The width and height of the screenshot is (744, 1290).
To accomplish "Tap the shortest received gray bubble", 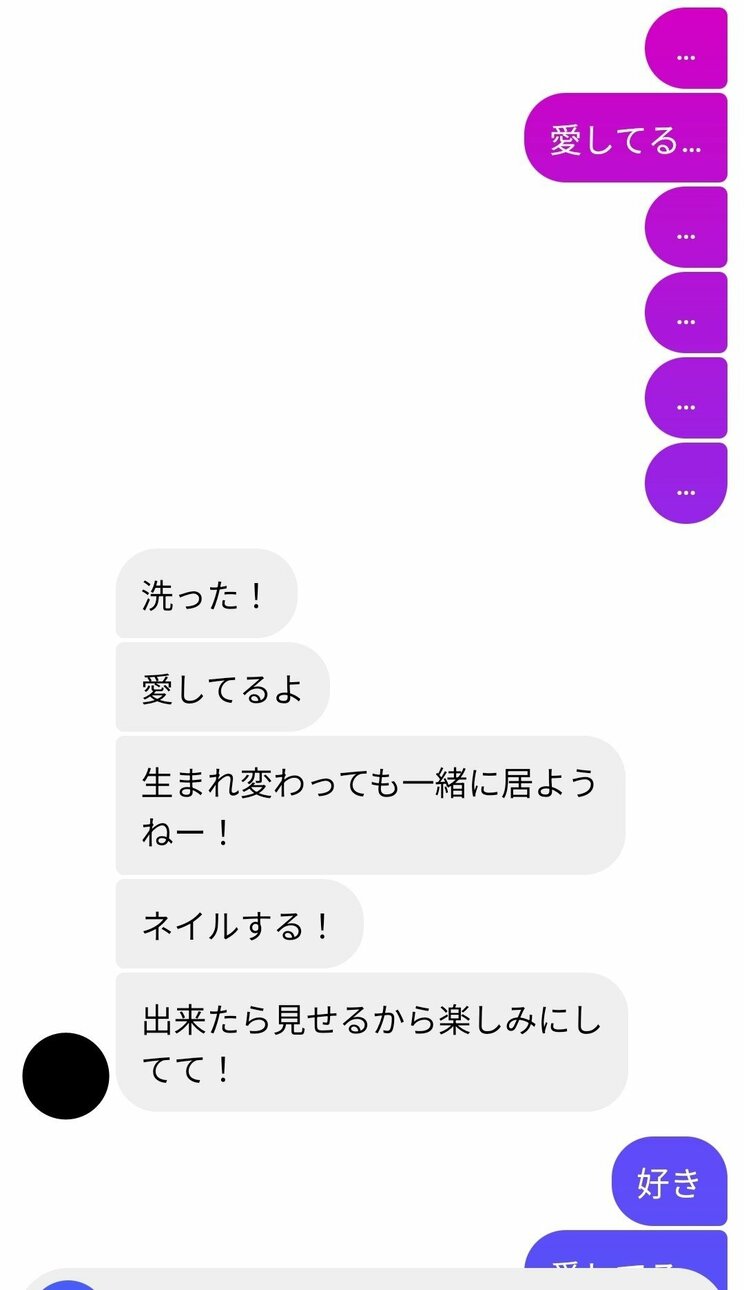I will click(207, 594).
